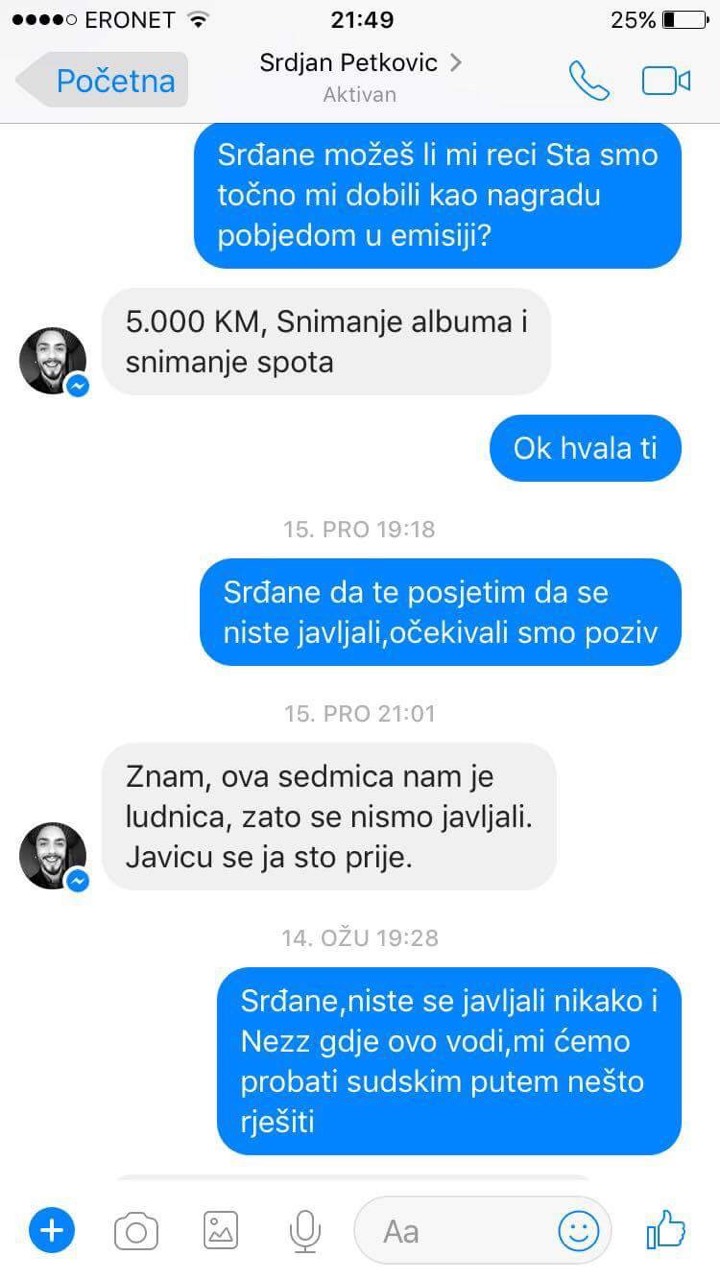Open the emoji picker
Screen dimensions: 720x1280
[579, 1230]
